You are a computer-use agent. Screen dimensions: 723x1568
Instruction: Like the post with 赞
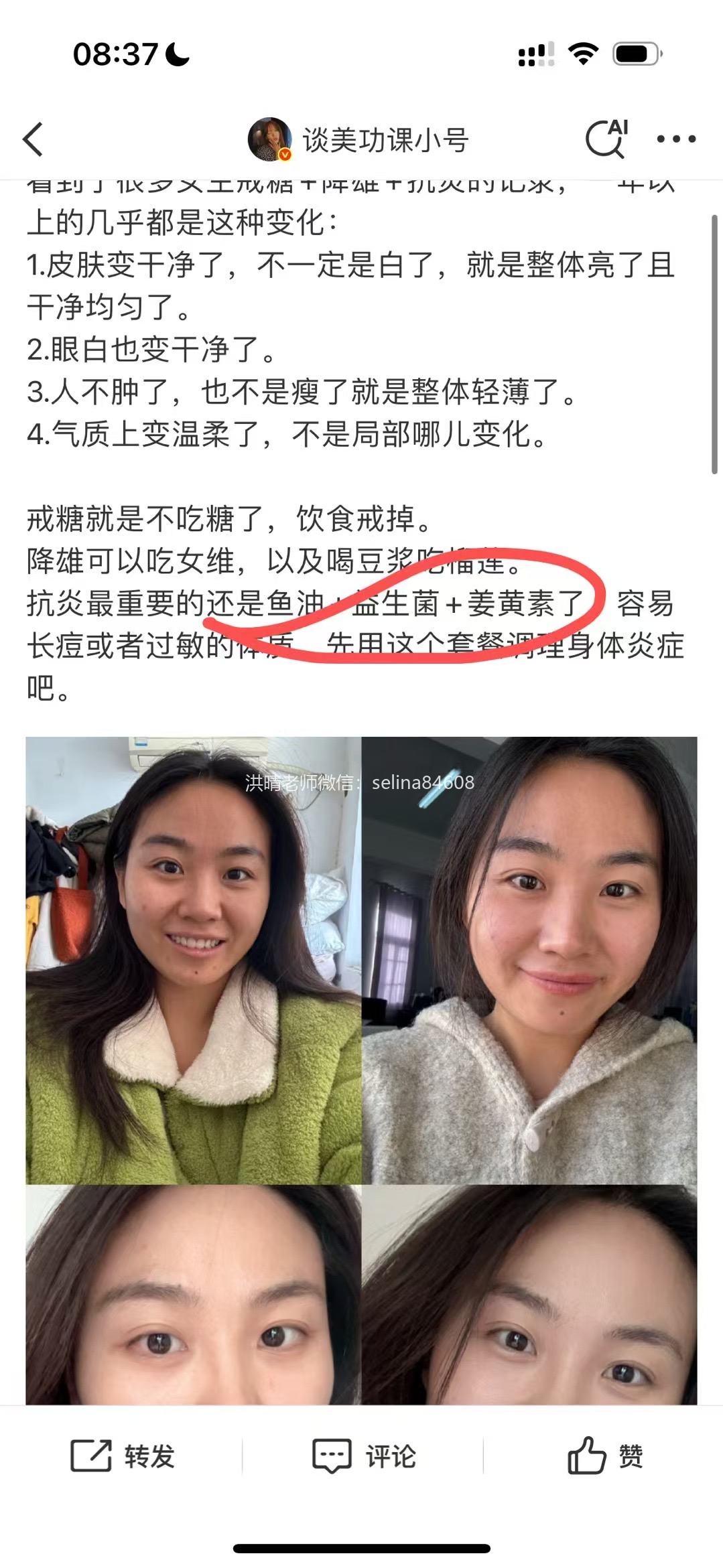pyautogui.click(x=604, y=1457)
